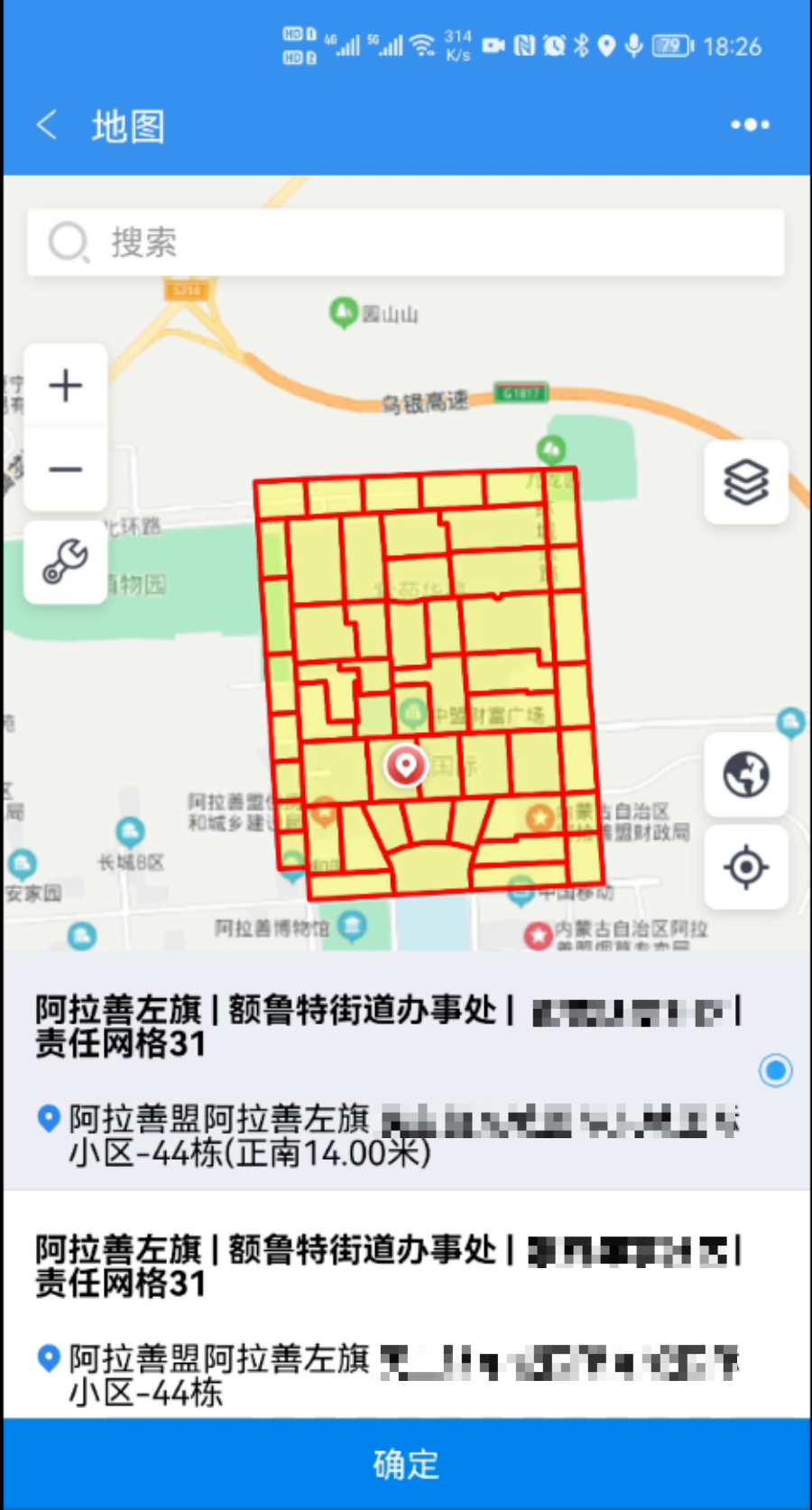
Task: Zoom out the map with minus button
Action: click(66, 469)
